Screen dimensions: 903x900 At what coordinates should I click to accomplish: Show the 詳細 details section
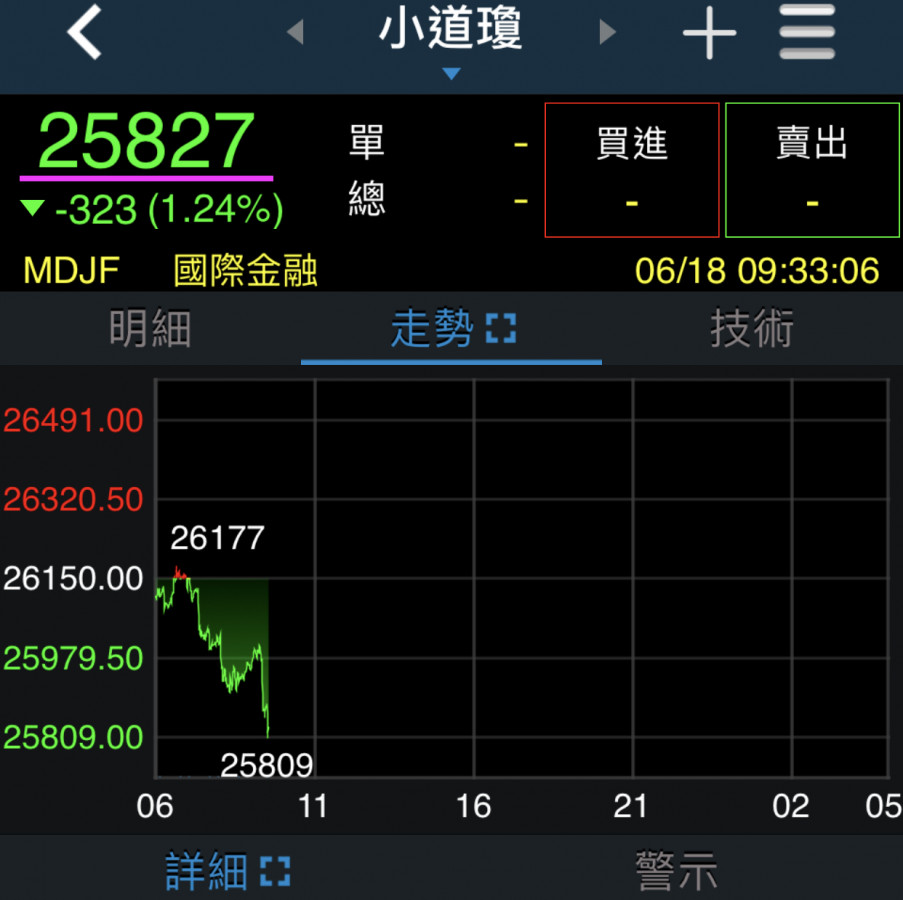pos(226,871)
